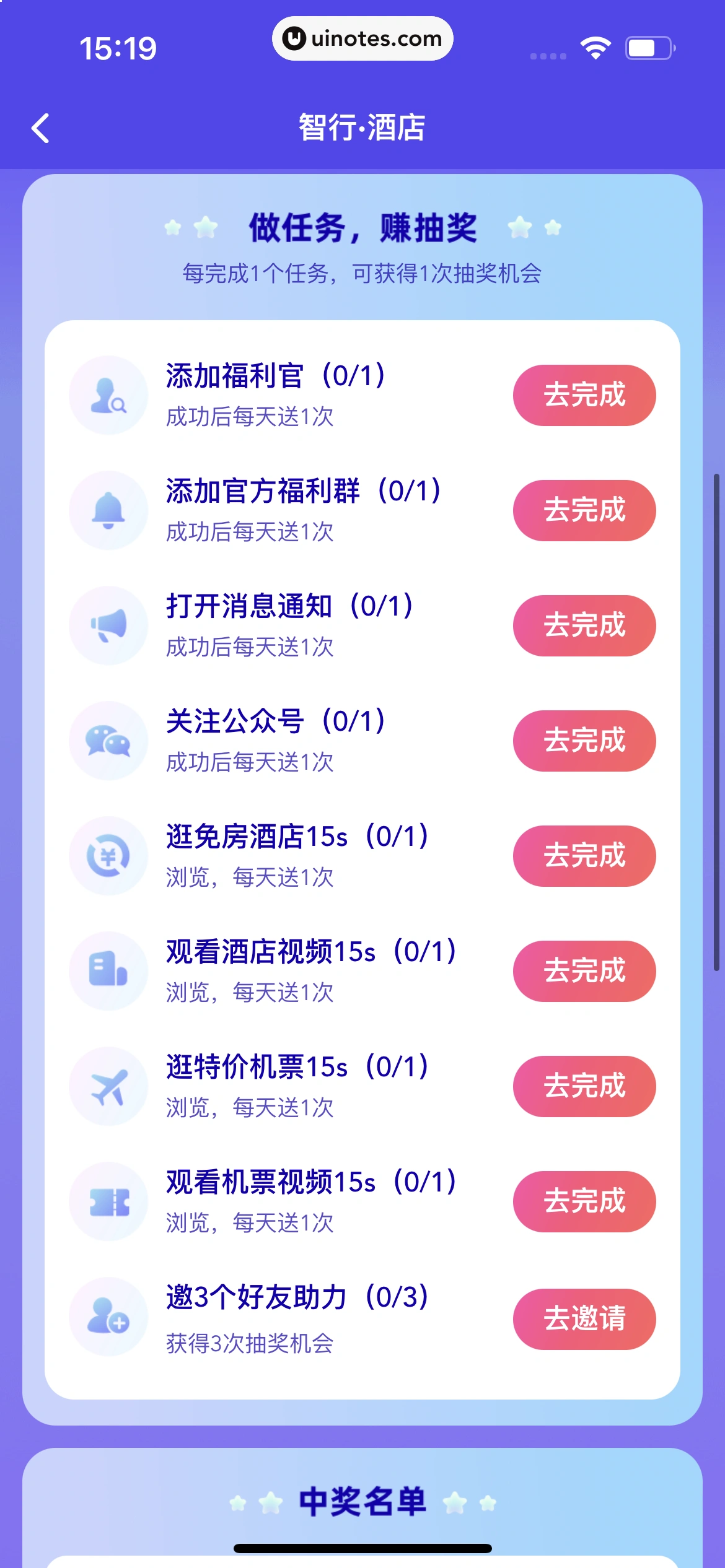Tap 去完成 for 打开消息通知

(x=584, y=625)
